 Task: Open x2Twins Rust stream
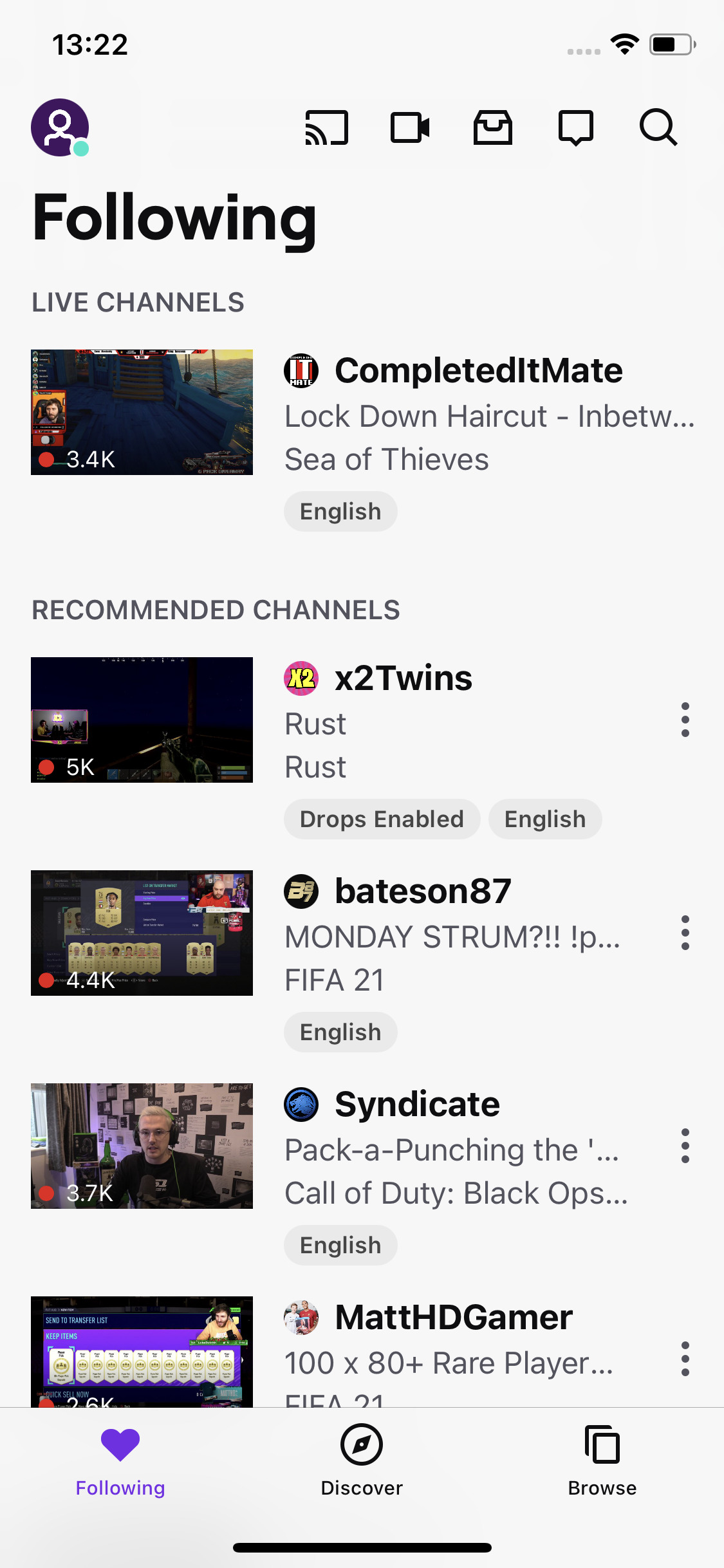[142, 720]
